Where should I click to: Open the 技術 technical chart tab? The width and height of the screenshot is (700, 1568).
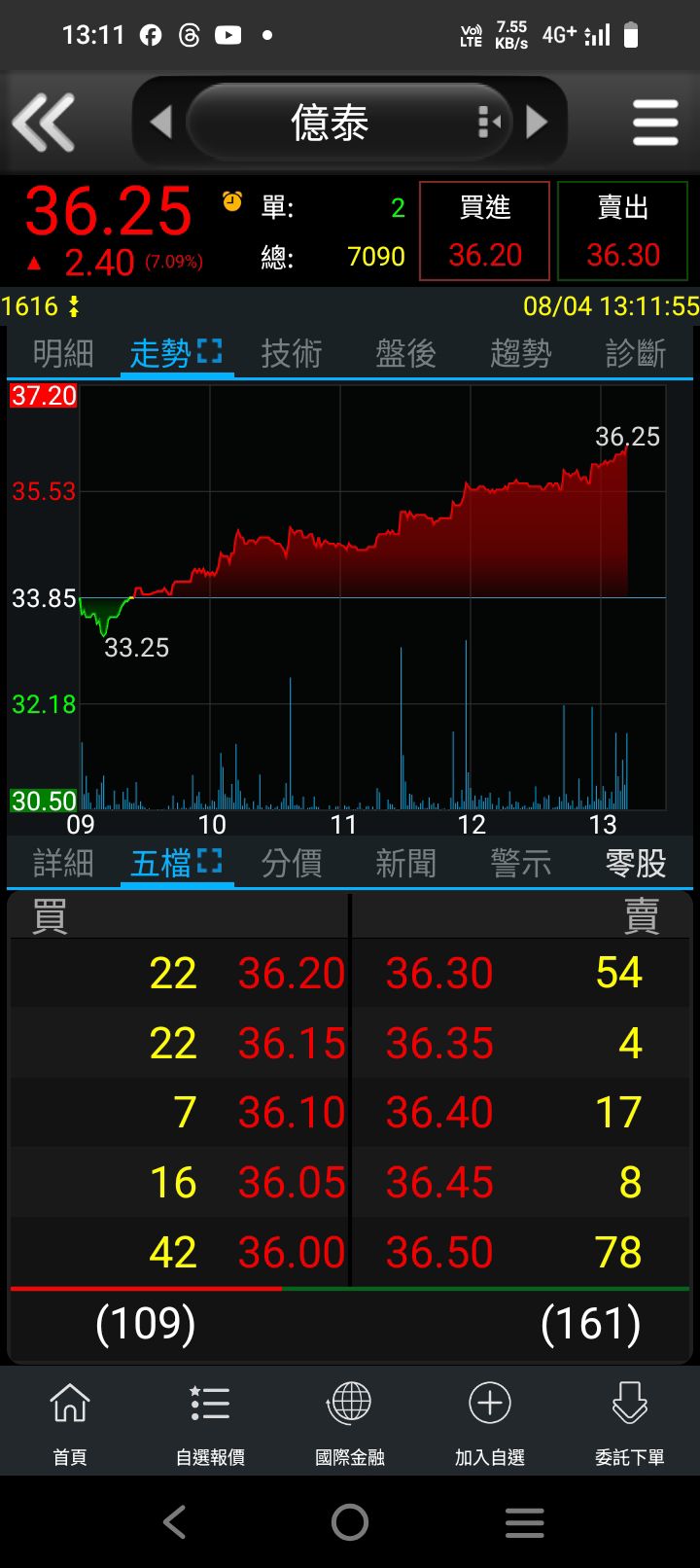[292, 354]
